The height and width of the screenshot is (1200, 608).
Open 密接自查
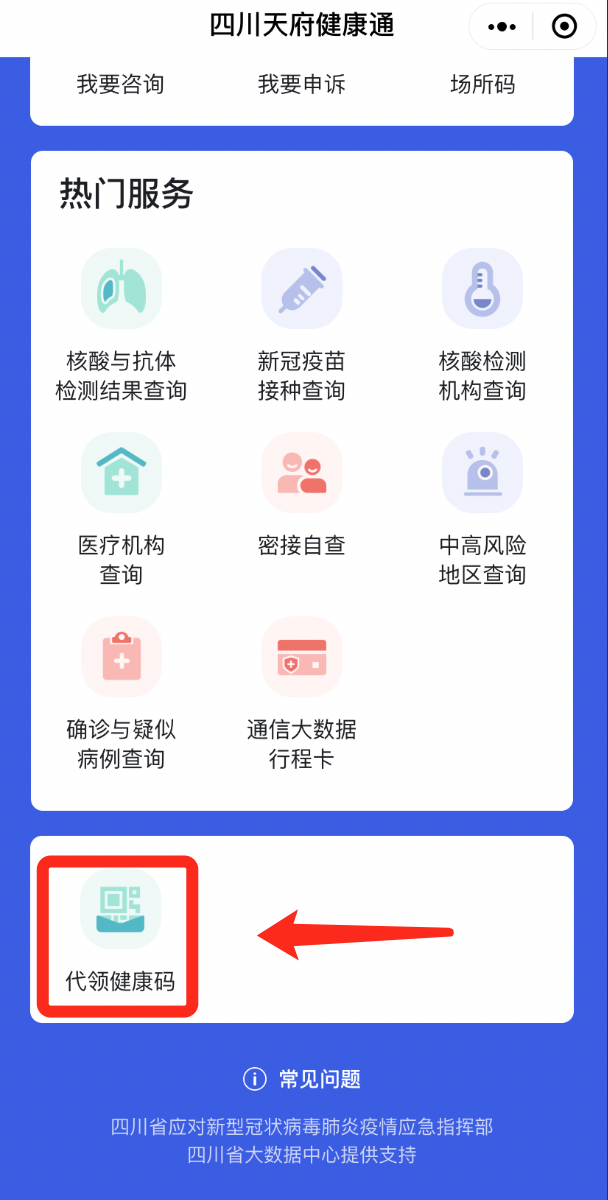pos(301,496)
